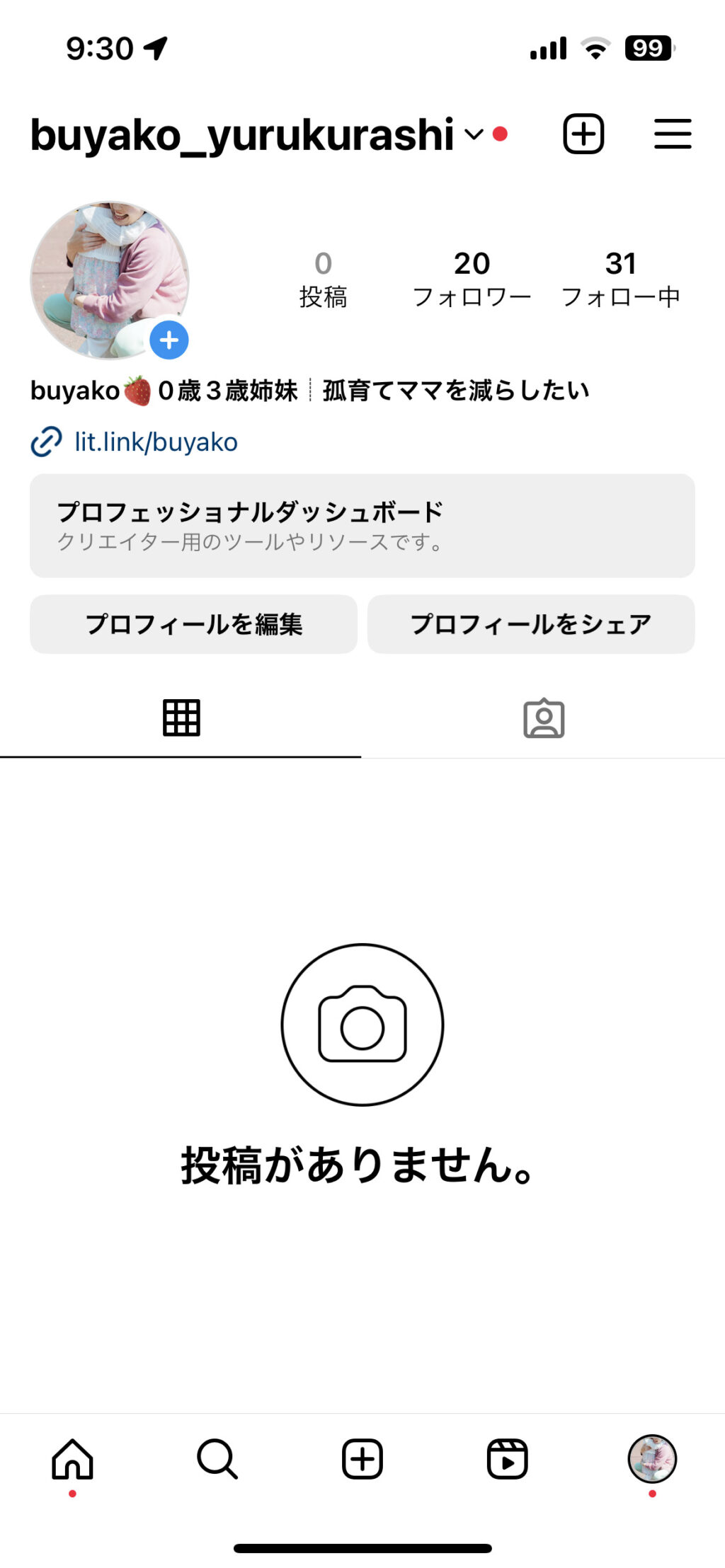Tap the bottom bar create plus icon
This screenshot has width=725, height=1568.
(362, 1459)
